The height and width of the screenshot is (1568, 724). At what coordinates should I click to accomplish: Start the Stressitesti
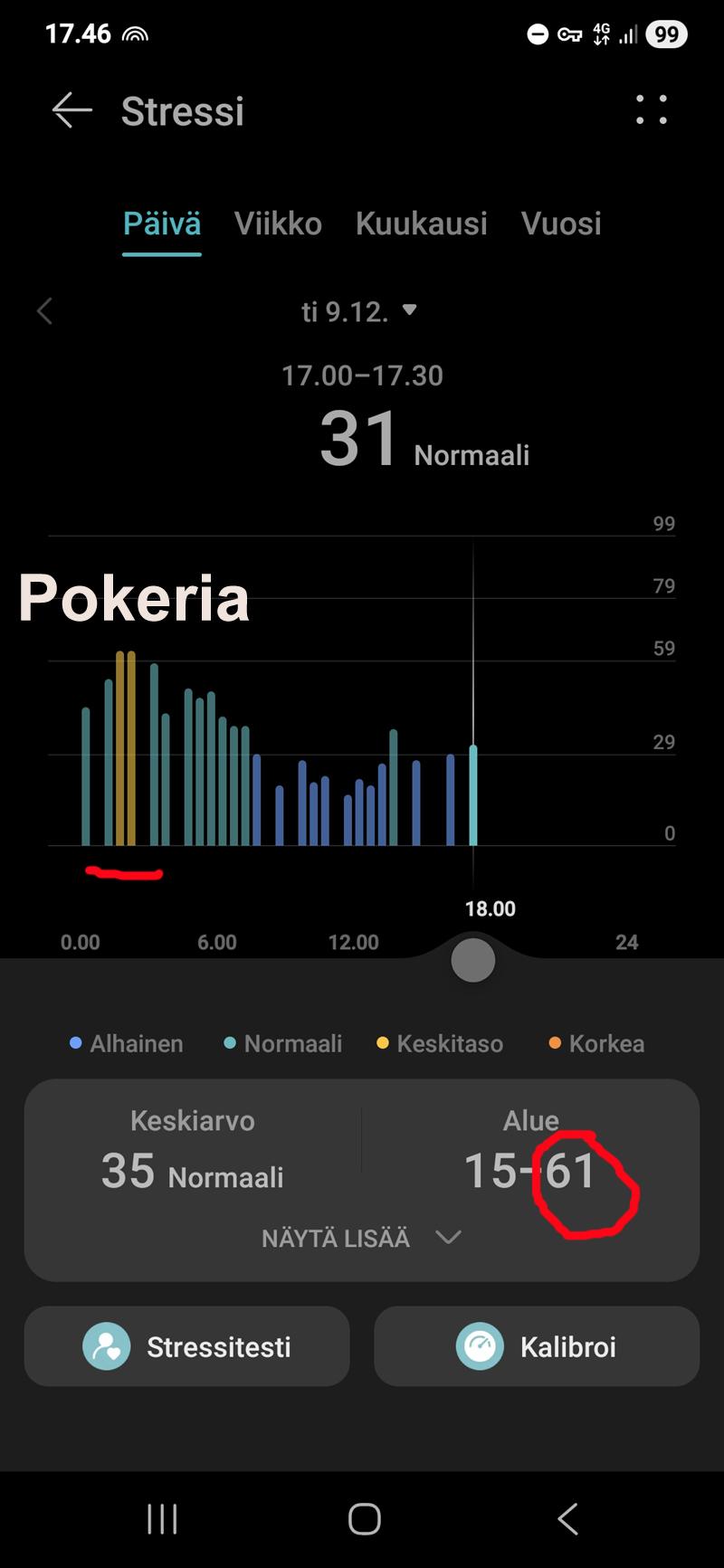click(x=187, y=1346)
